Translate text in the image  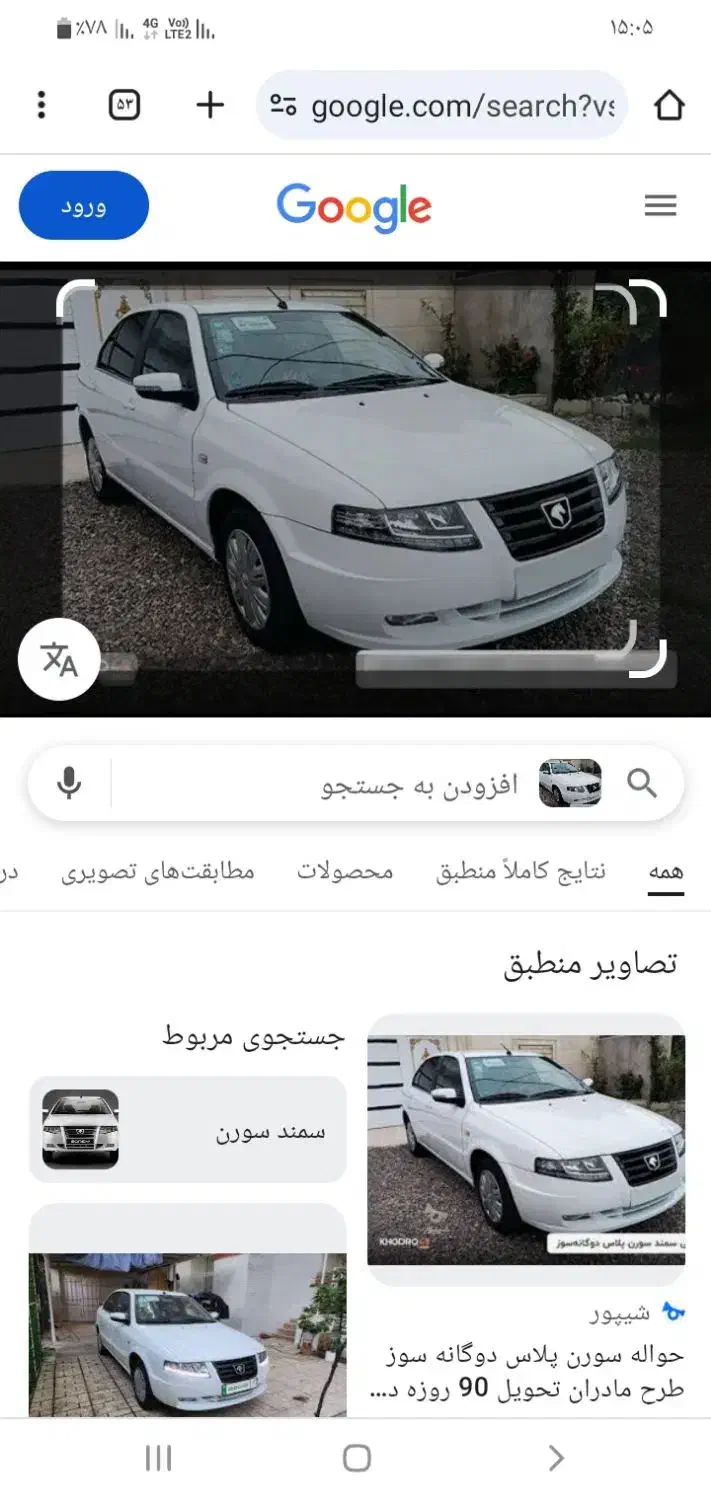pos(59,660)
